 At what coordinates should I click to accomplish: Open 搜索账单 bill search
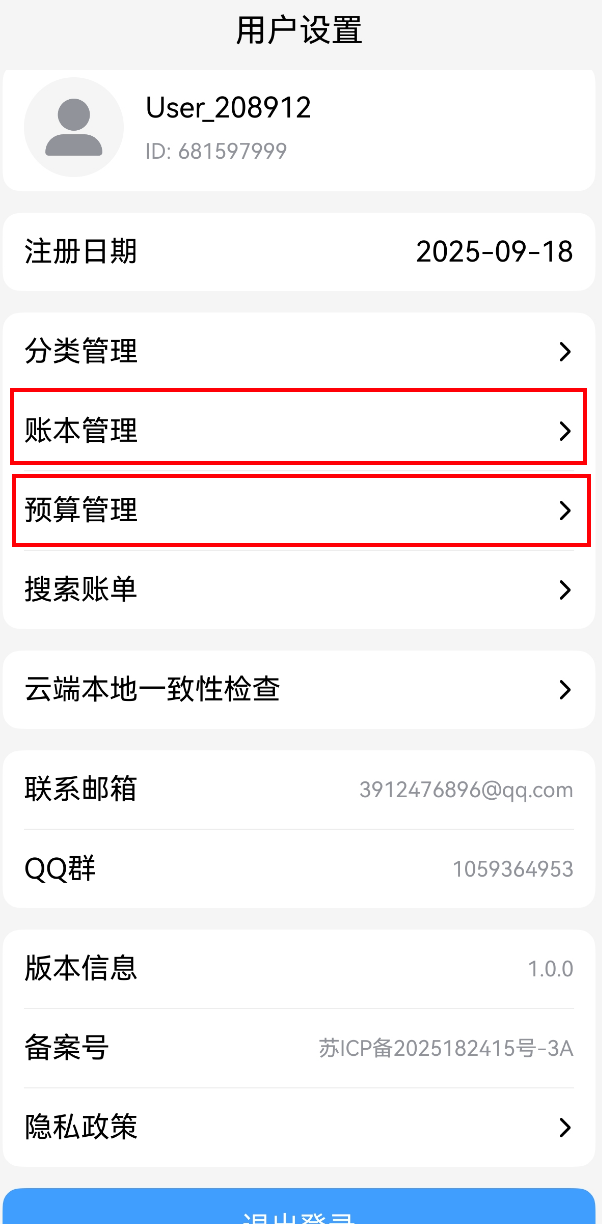299,590
